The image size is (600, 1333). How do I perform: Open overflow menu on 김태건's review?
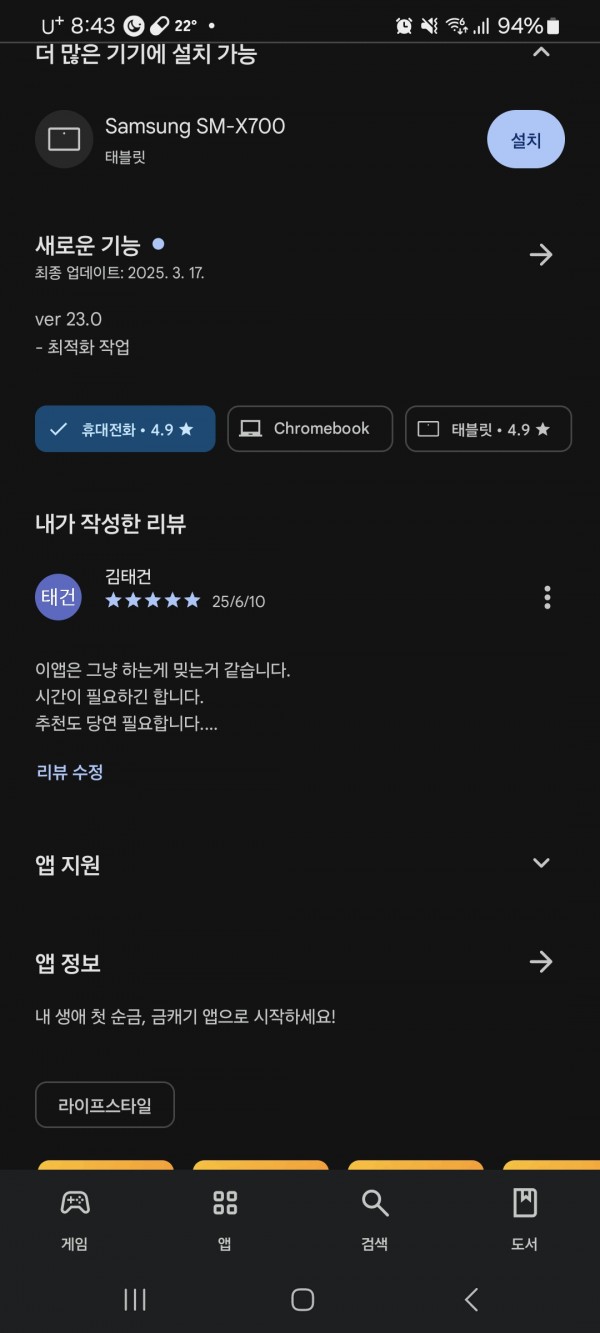547,598
